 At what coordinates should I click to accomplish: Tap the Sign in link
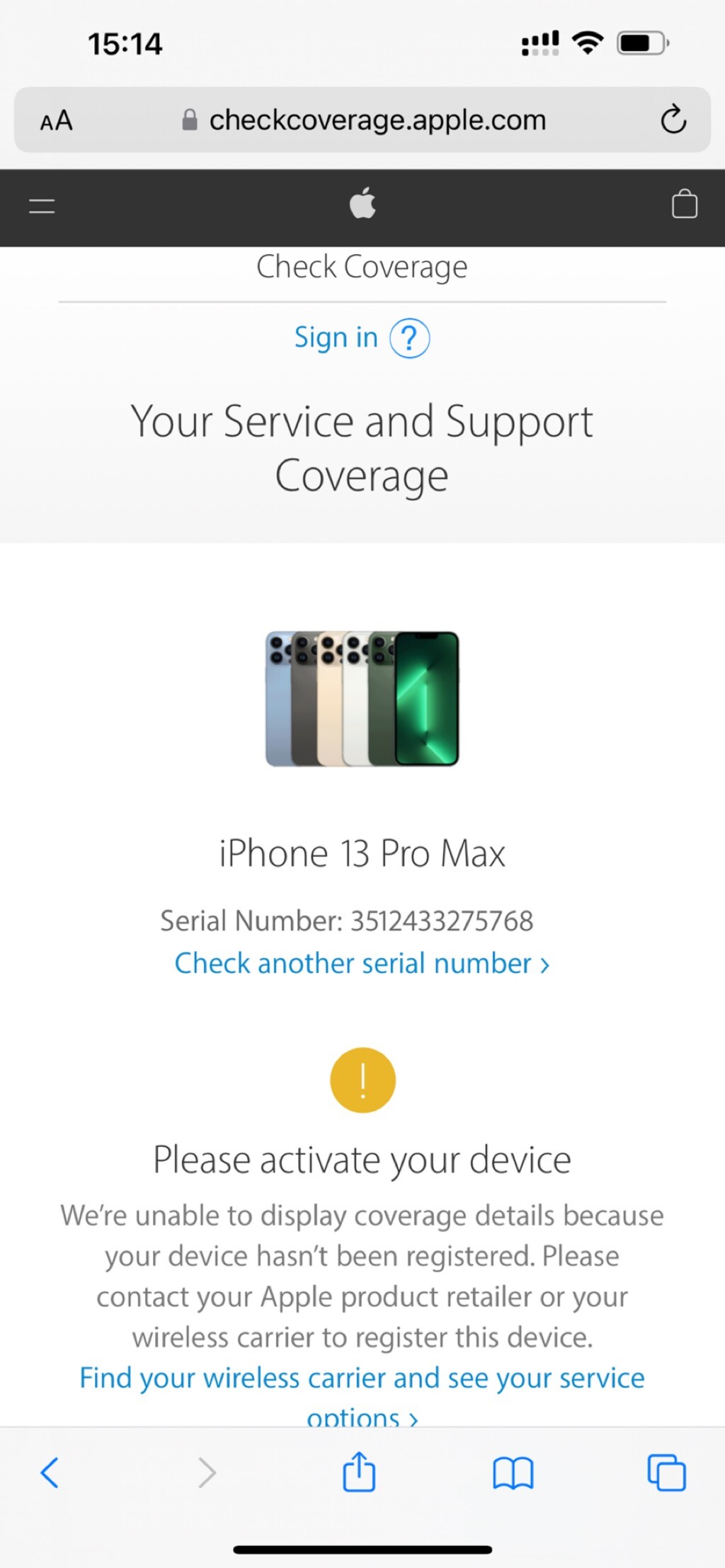[336, 338]
